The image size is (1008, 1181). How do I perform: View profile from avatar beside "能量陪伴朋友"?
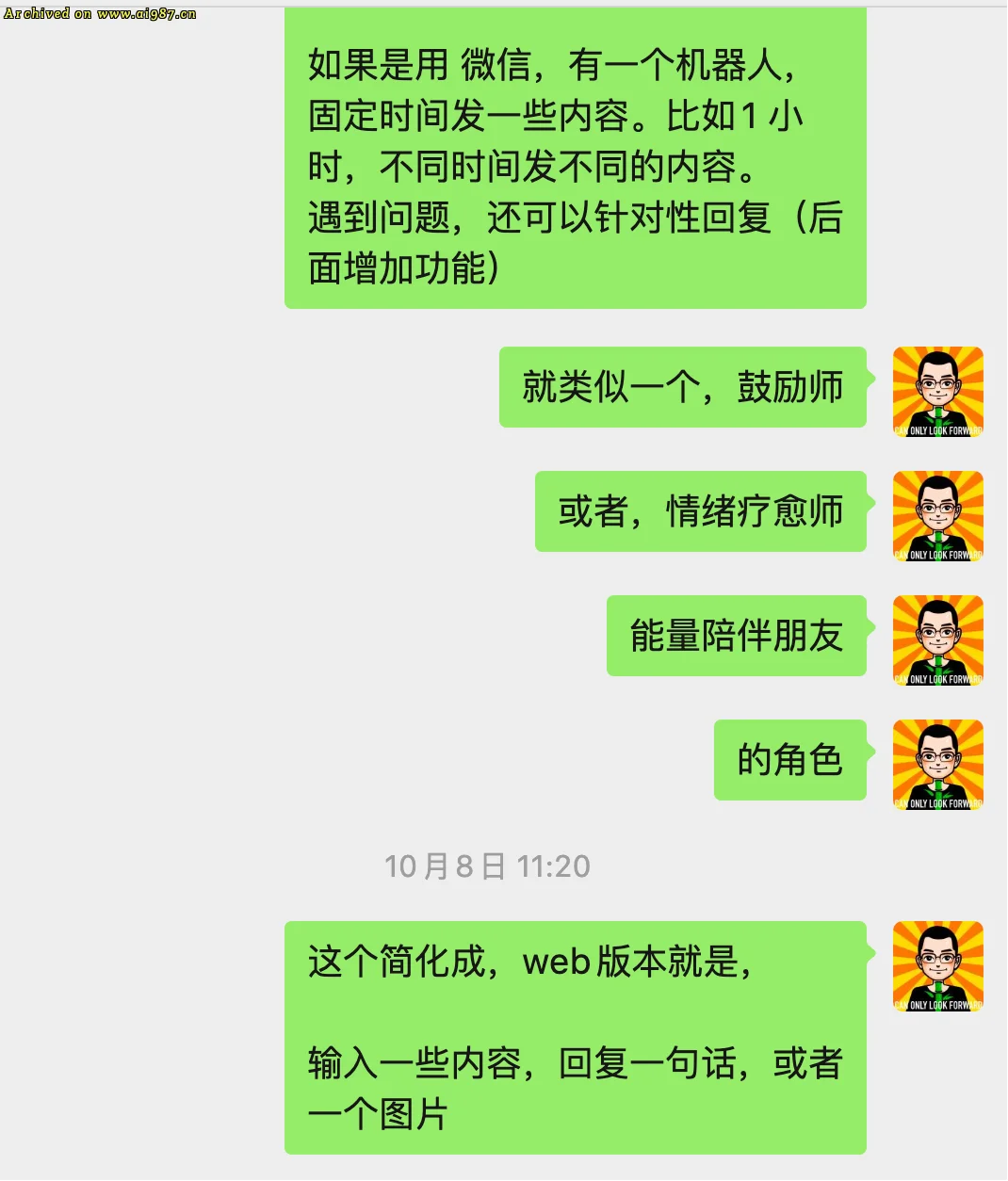[x=937, y=640]
